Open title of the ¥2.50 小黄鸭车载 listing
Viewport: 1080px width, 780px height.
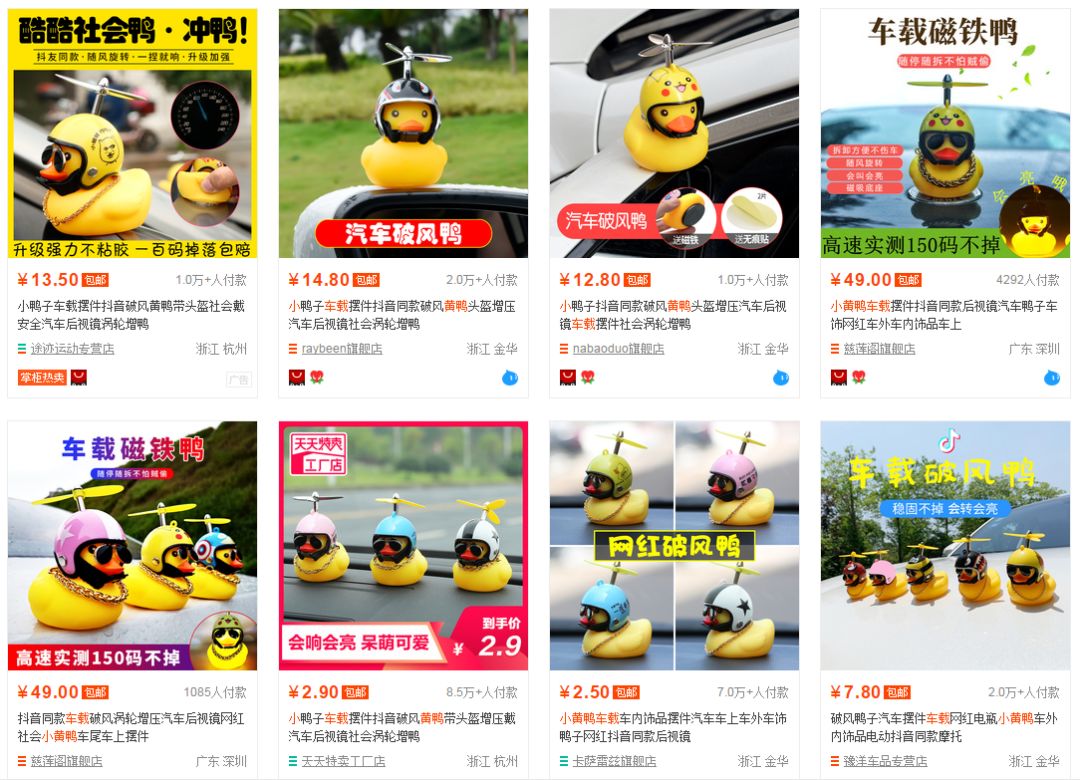click(673, 726)
